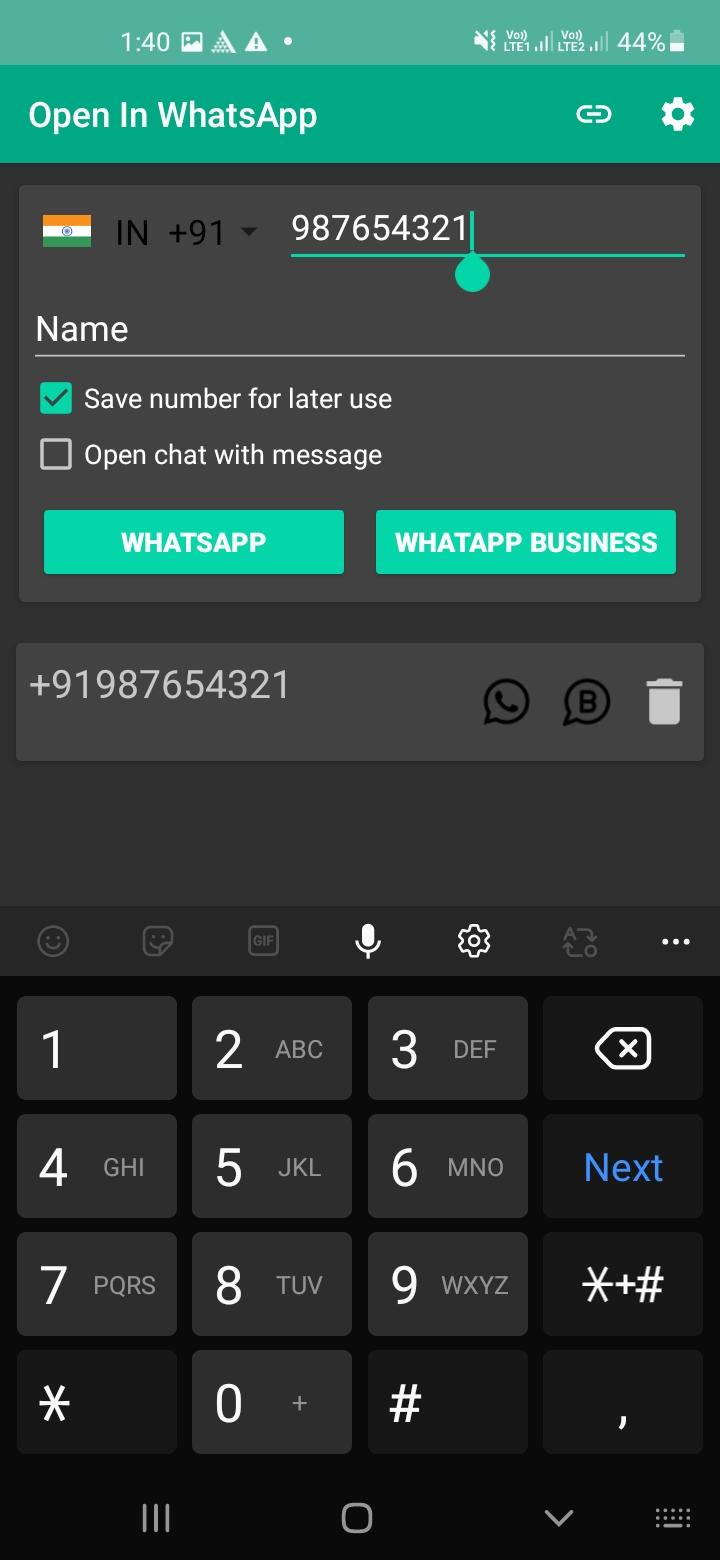
Task: Open the settings gear in app bar
Action: [677, 115]
